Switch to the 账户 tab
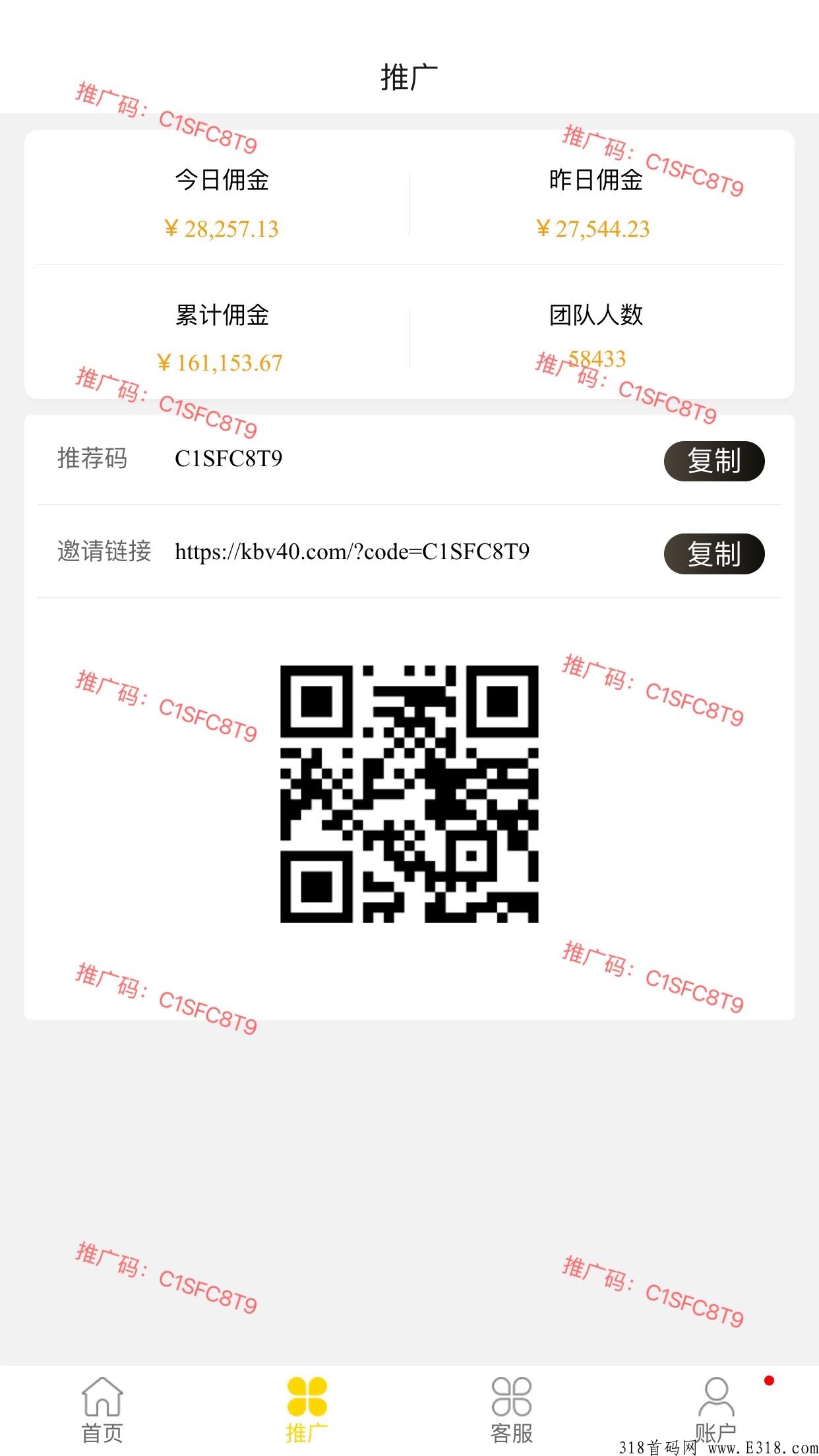This screenshot has width=819, height=1456. coord(716,1411)
